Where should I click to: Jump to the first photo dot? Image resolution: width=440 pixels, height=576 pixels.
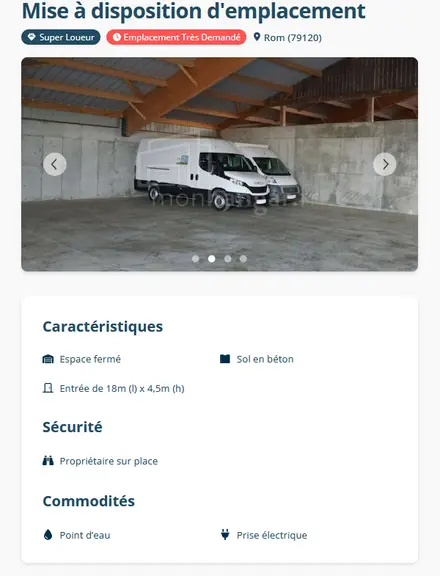[195, 259]
